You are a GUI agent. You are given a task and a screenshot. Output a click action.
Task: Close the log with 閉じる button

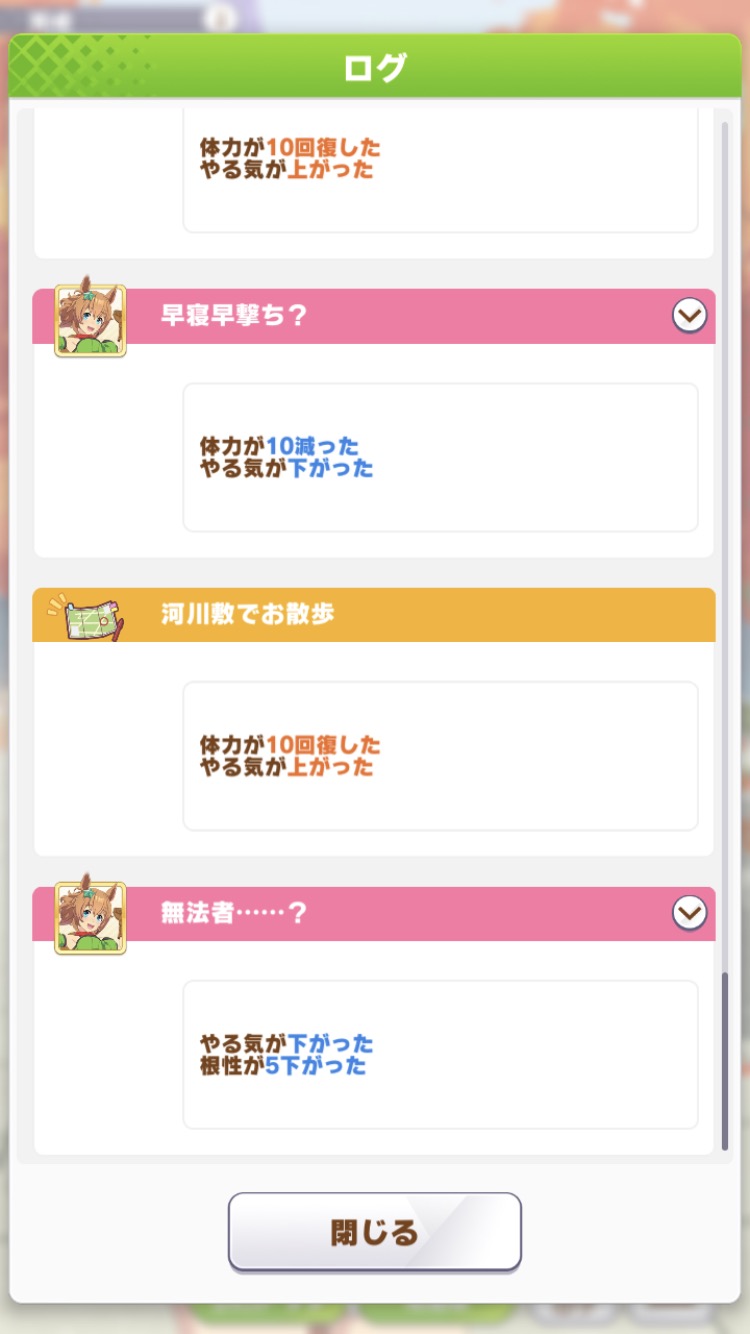click(375, 1232)
